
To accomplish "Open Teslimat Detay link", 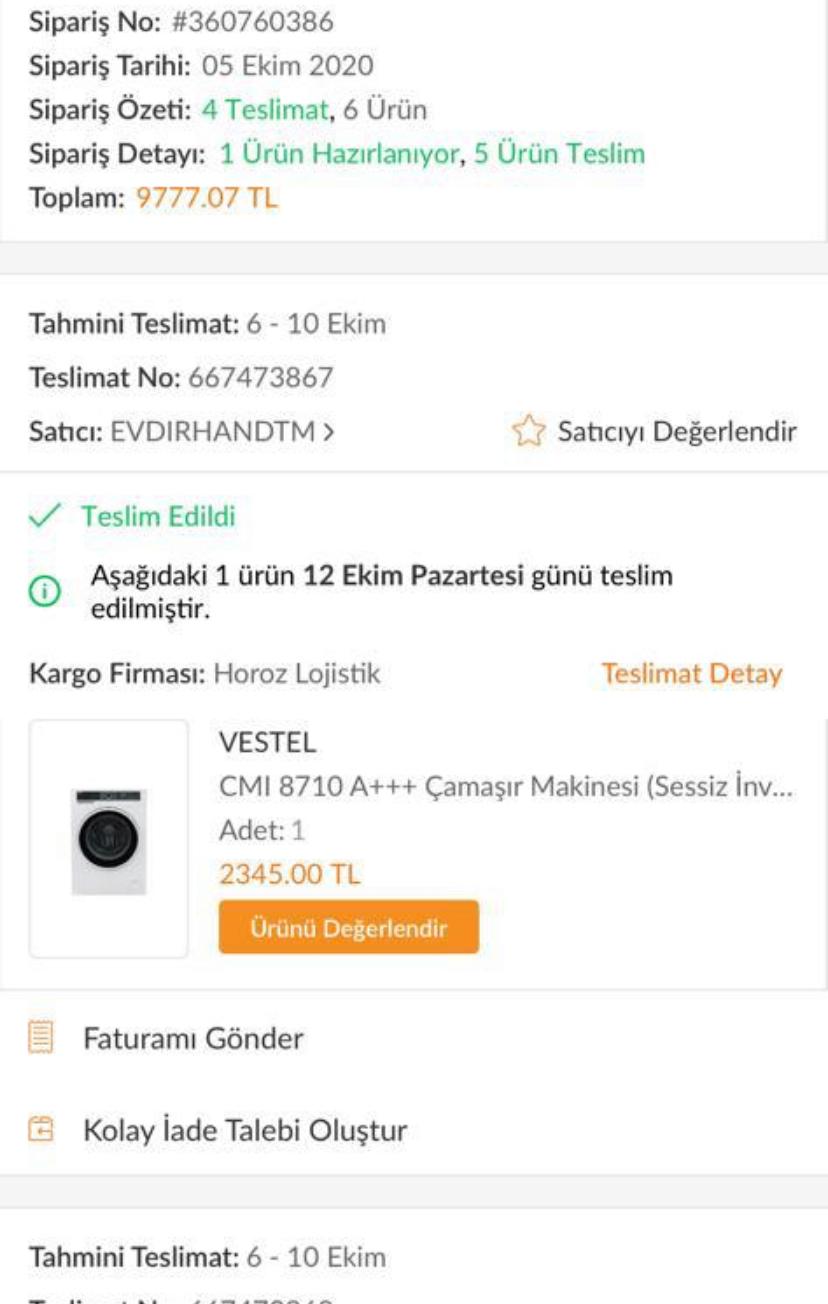I will [691, 674].
